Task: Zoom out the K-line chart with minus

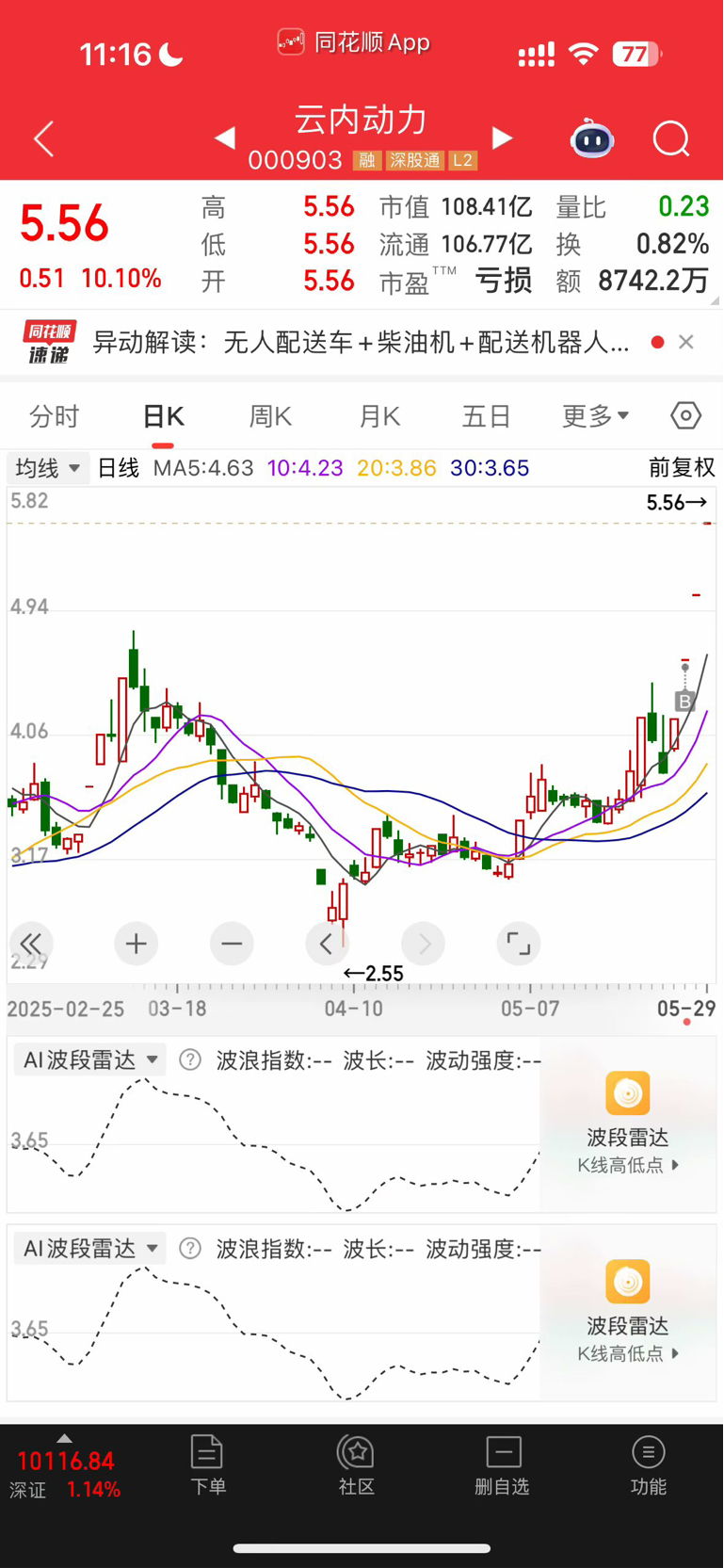Action: 232,944
